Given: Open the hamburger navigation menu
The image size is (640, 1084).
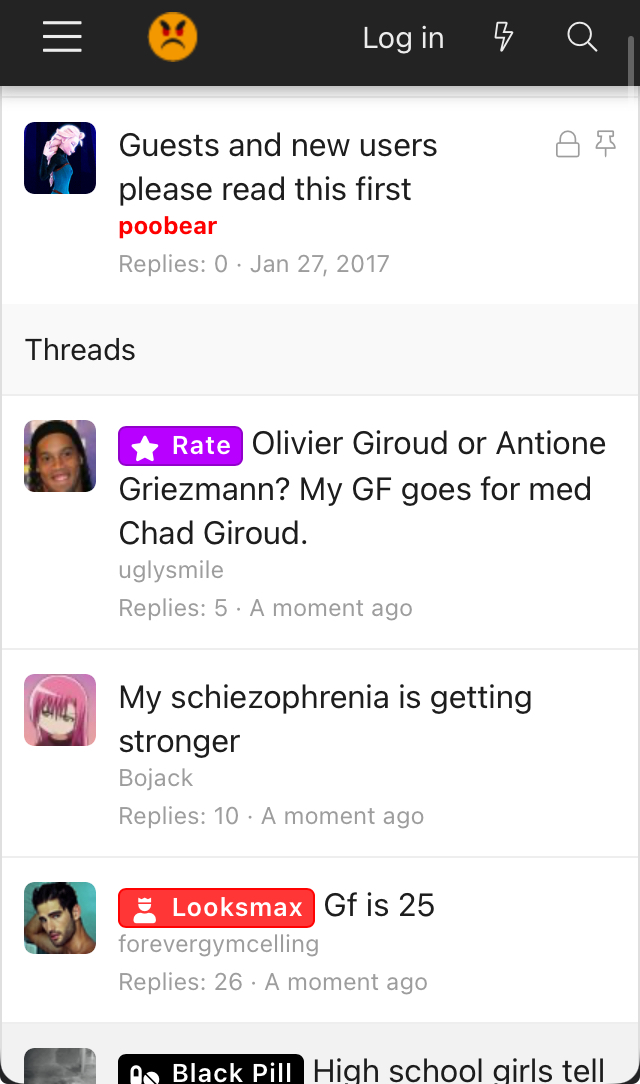Looking at the screenshot, I should point(62,38).
